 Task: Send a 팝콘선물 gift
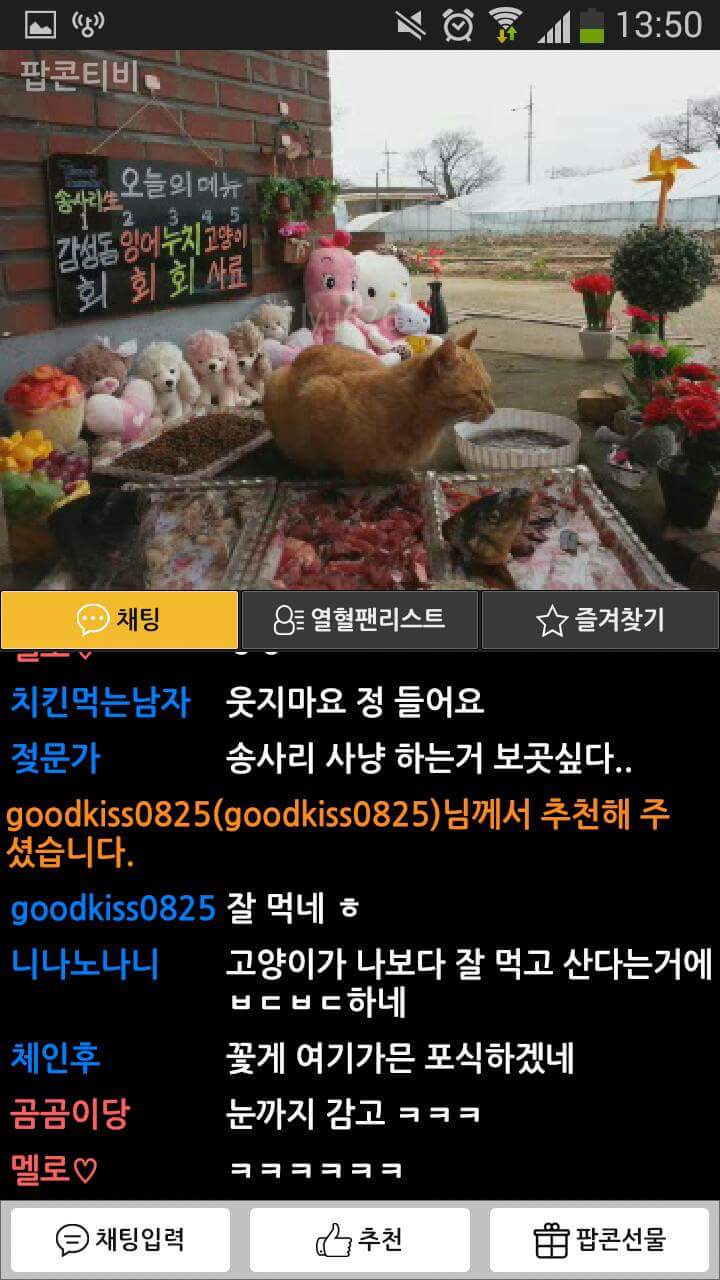tap(600, 1240)
